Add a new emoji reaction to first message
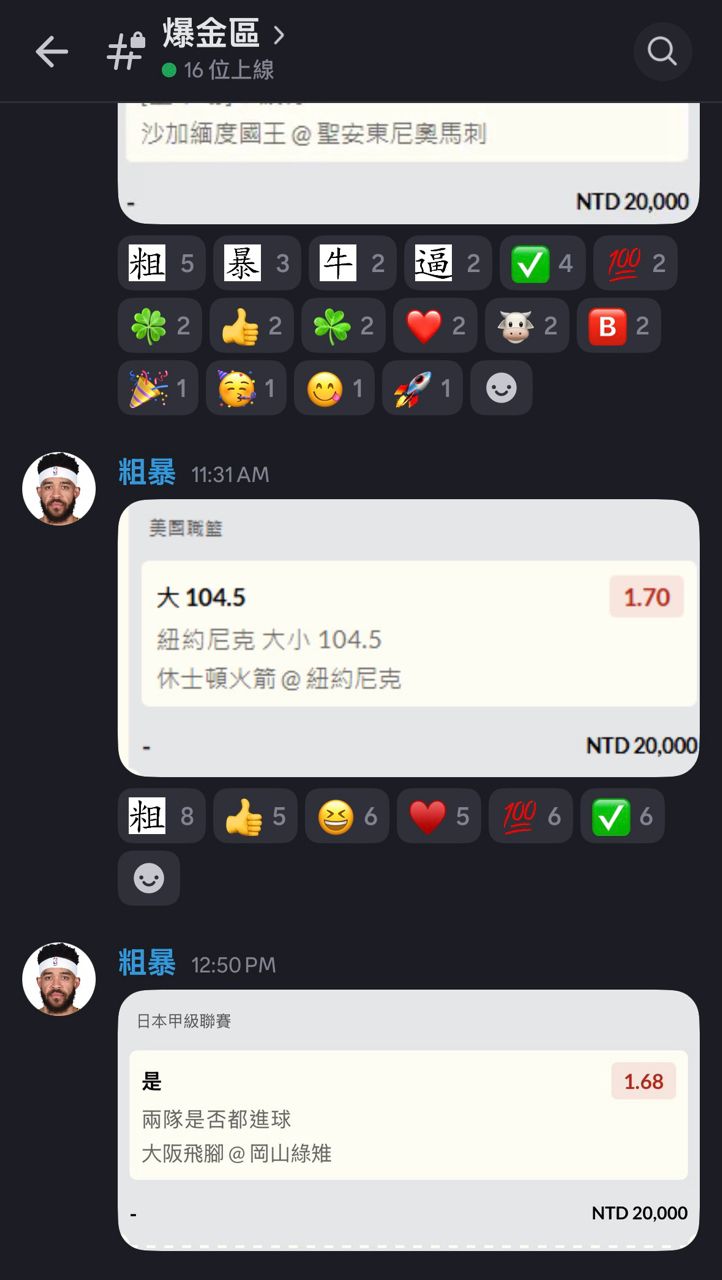This screenshot has height=1280, width=722. coord(501,388)
